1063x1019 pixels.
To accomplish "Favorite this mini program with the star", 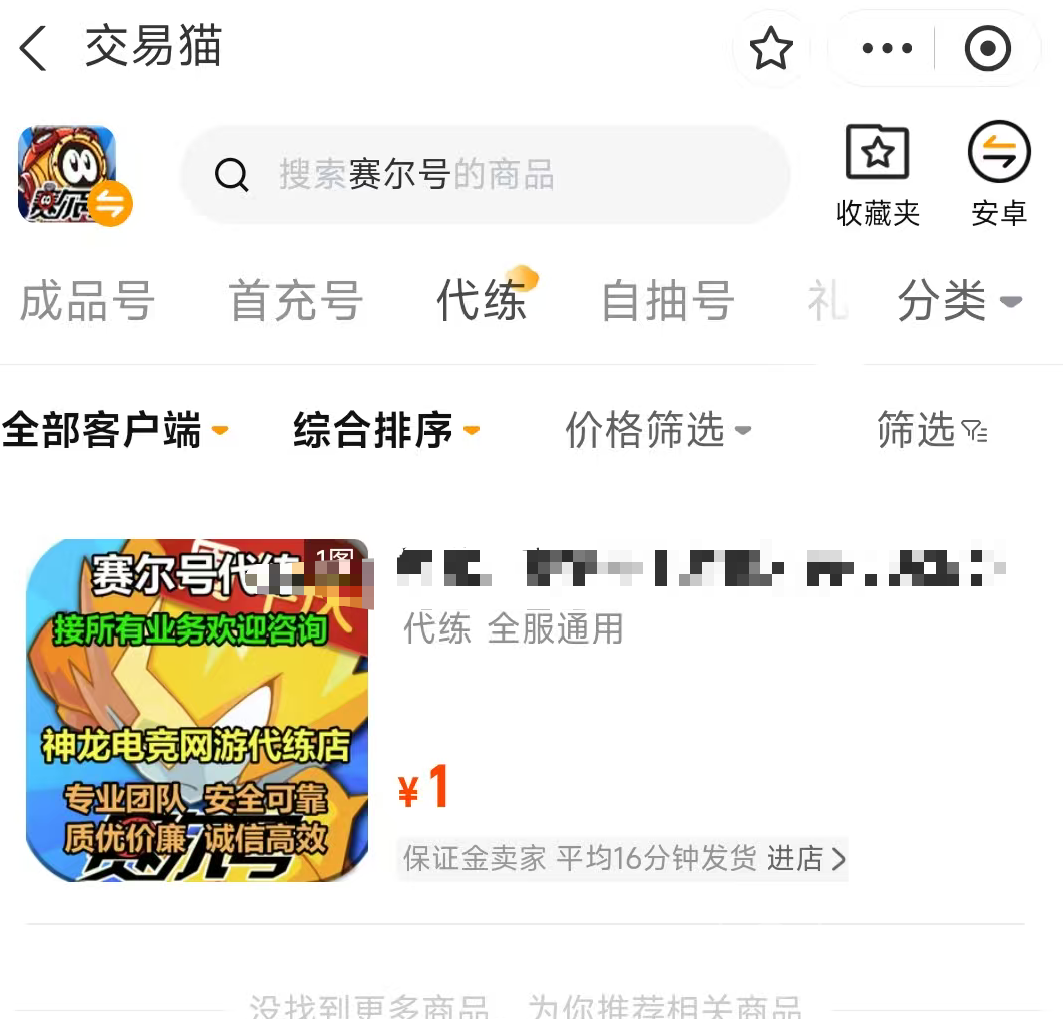I will pos(771,48).
